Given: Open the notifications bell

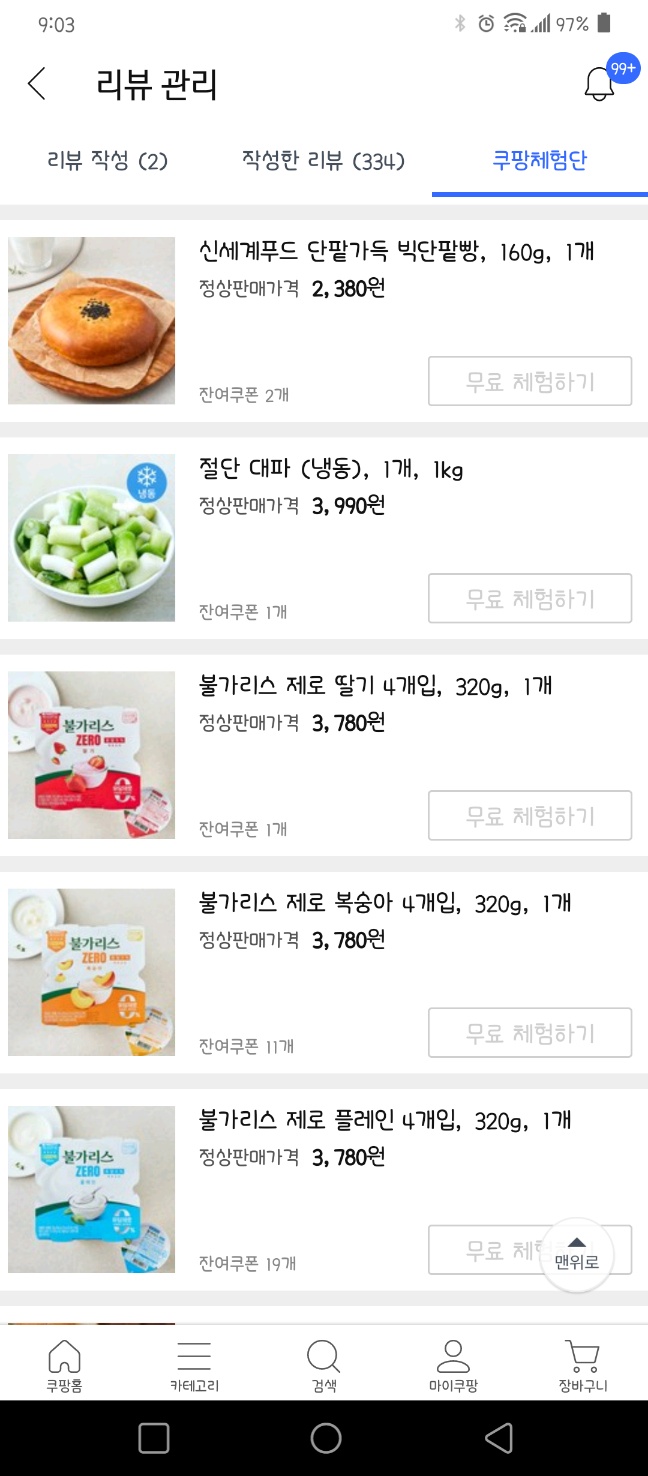Looking at the screenshot, I should [600, 83].
